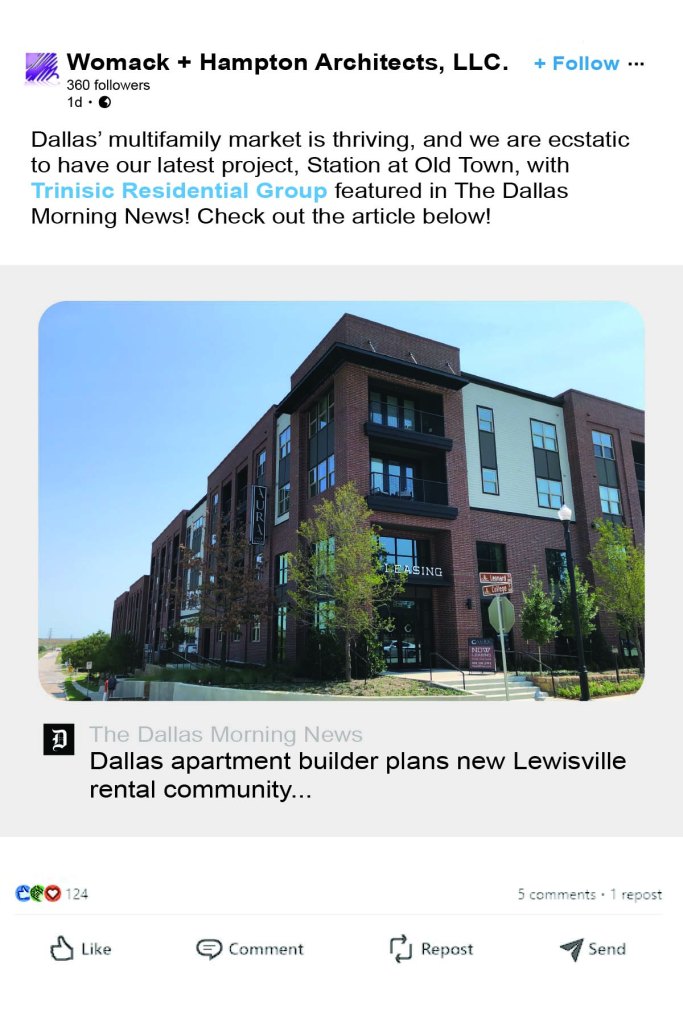View the 124 reactions
This screenshot has height=1024, width=683.
pyautogui.click(x=52, y=894)
